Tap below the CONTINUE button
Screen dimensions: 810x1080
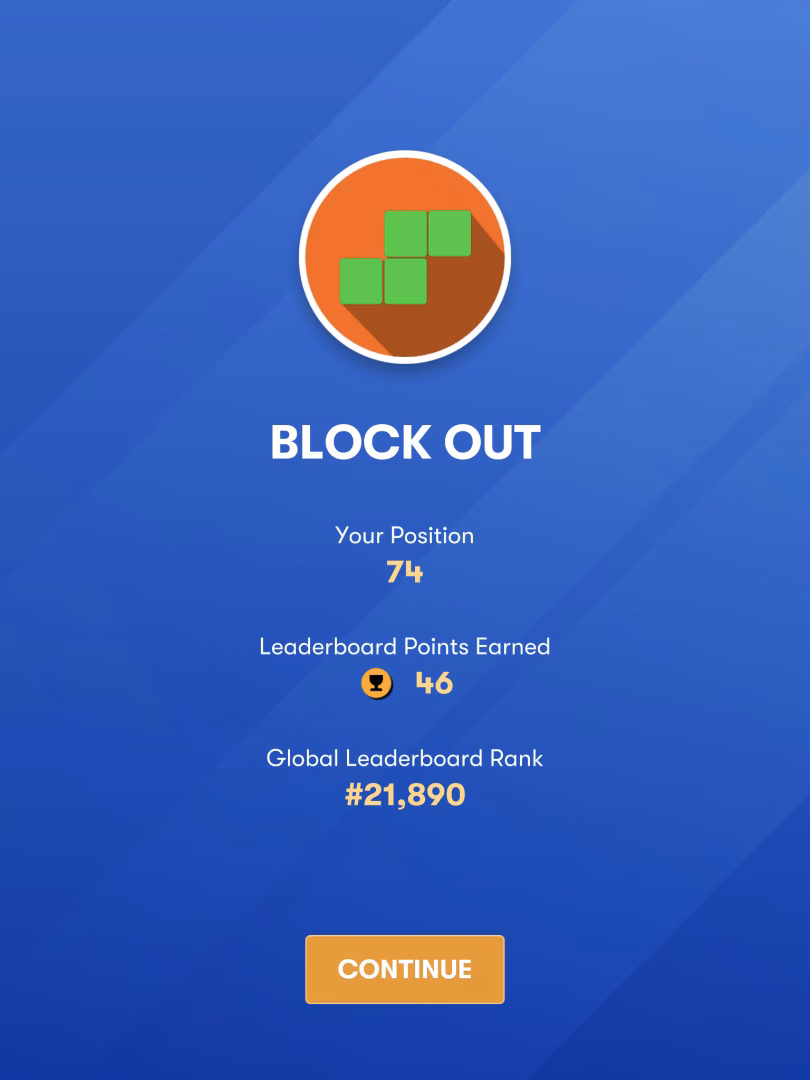click(x=405, y=1045)
